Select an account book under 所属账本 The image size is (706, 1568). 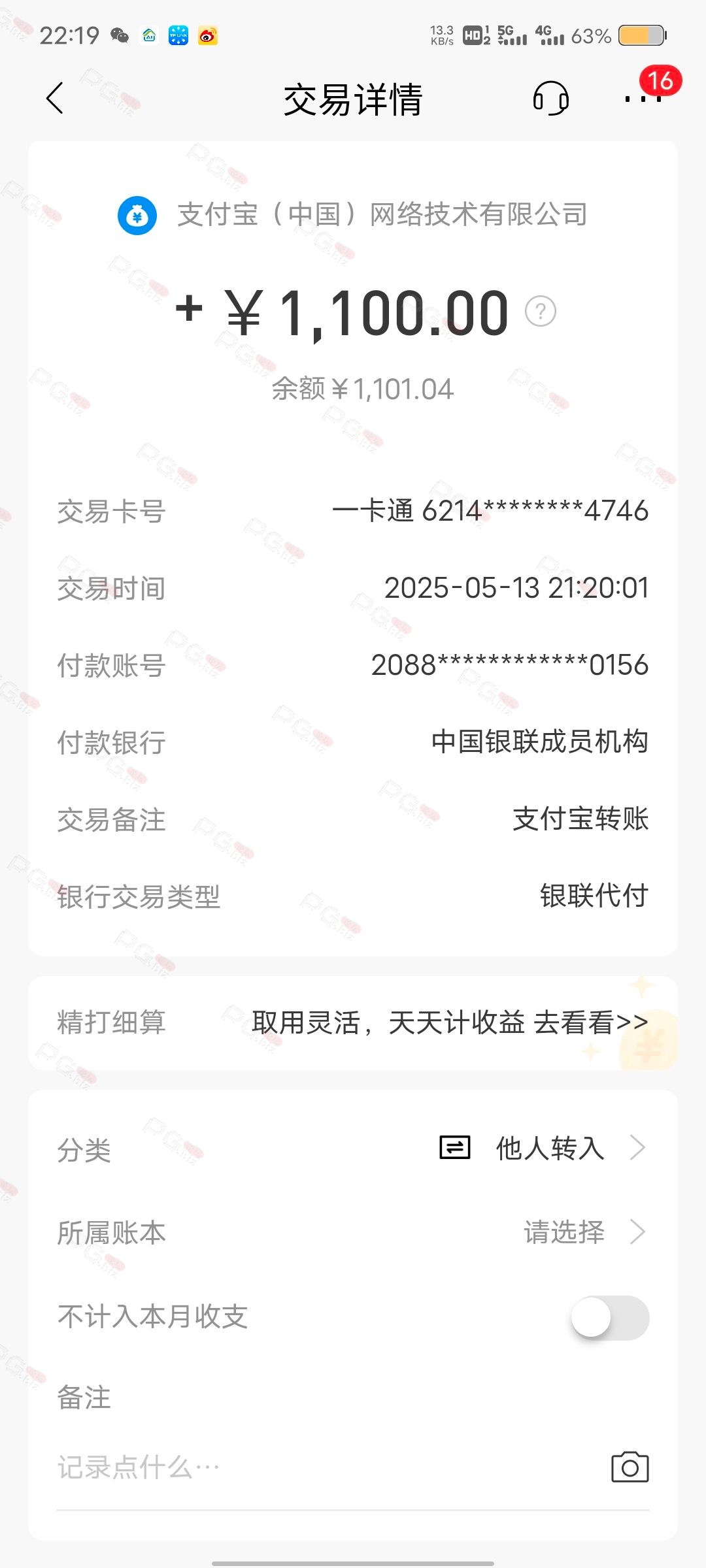point(353,1232)
